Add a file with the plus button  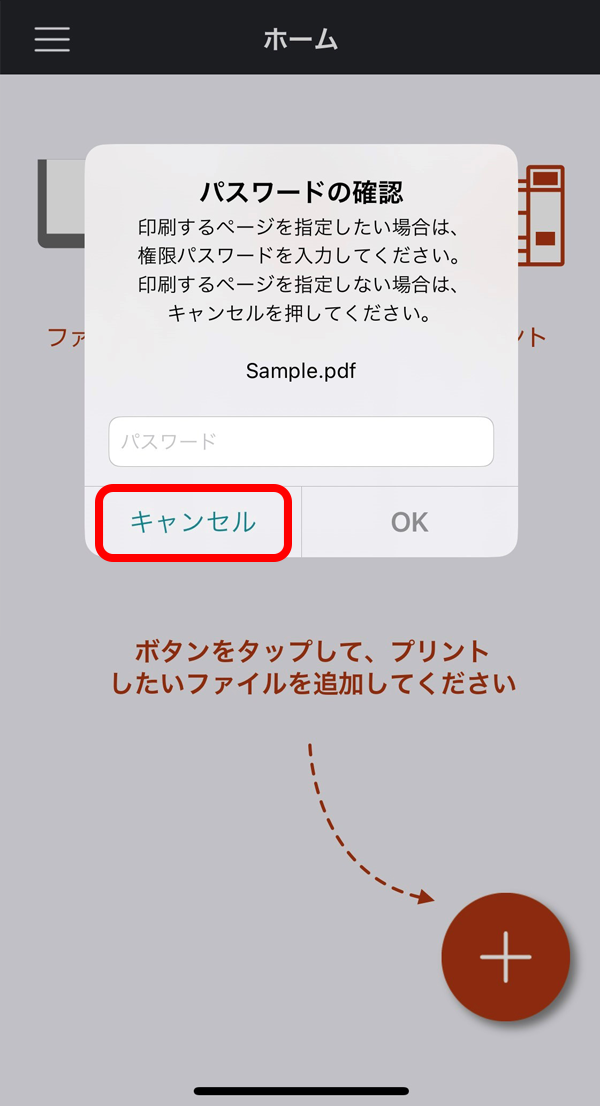[x=505, y=956]
